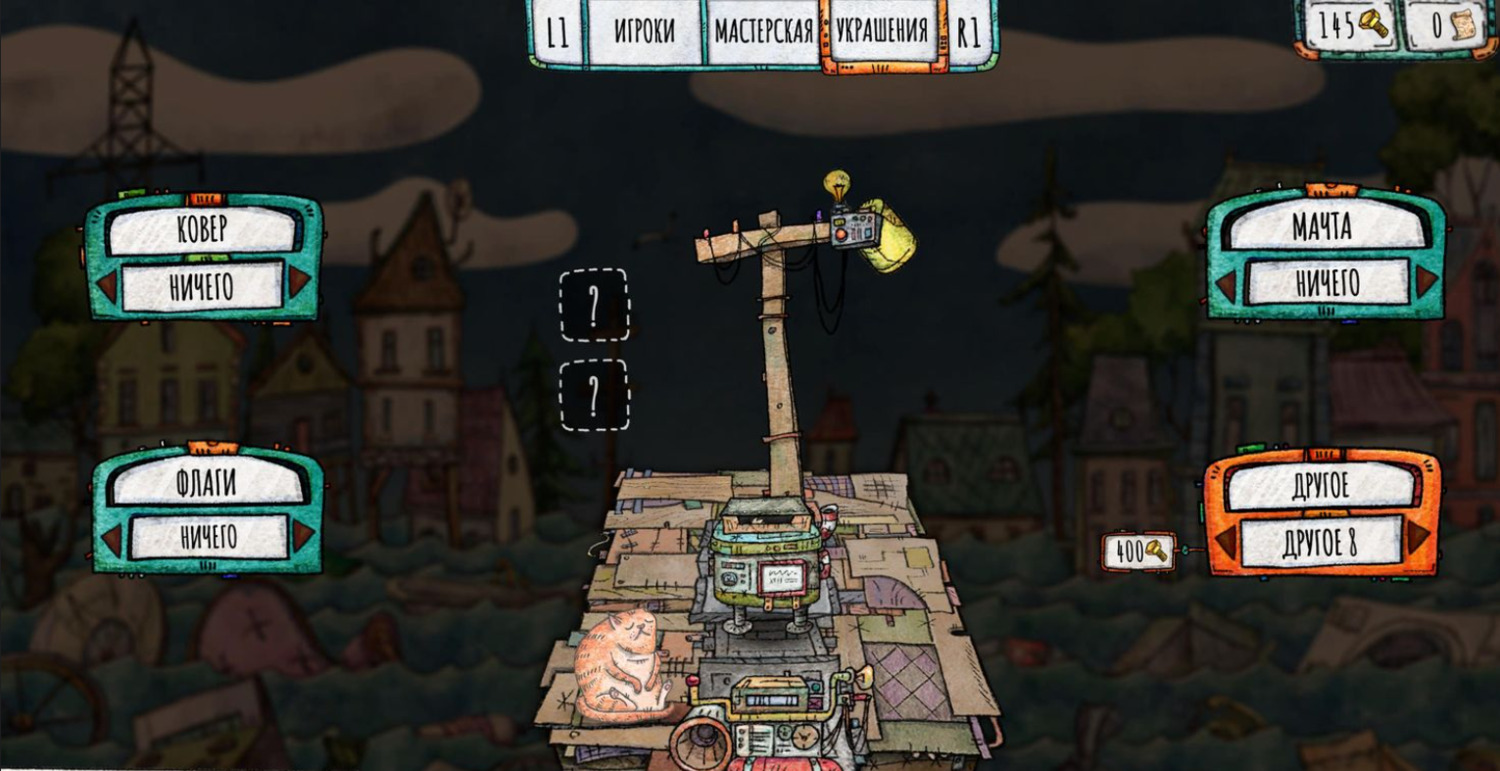Screen dimensions: 1500x771
Task: Switch to the Игроки tab
Action: (x=644, y=31)
